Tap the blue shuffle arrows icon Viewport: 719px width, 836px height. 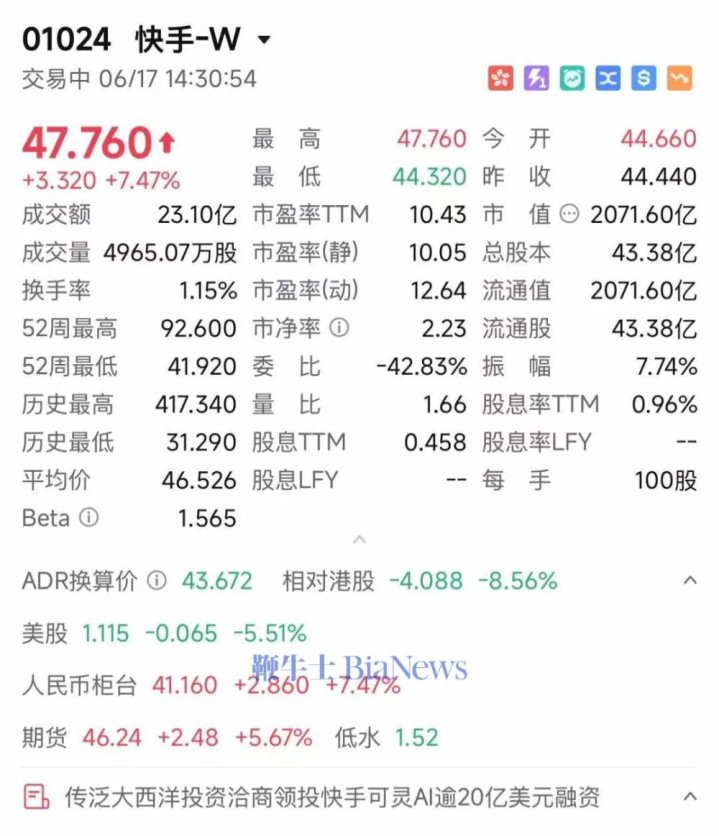608,78
